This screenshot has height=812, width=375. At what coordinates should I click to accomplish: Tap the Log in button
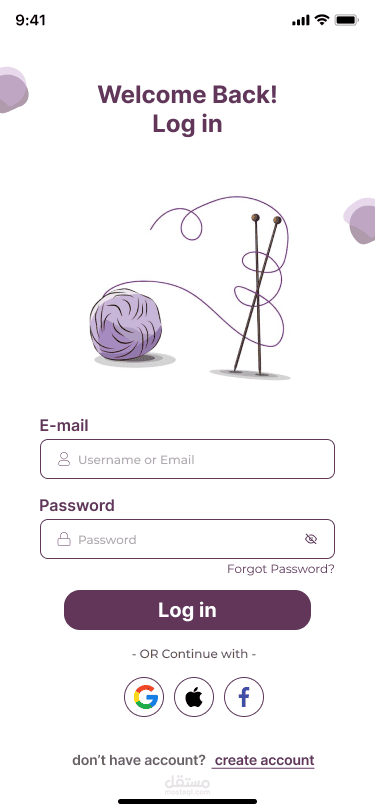coord(188,610)
